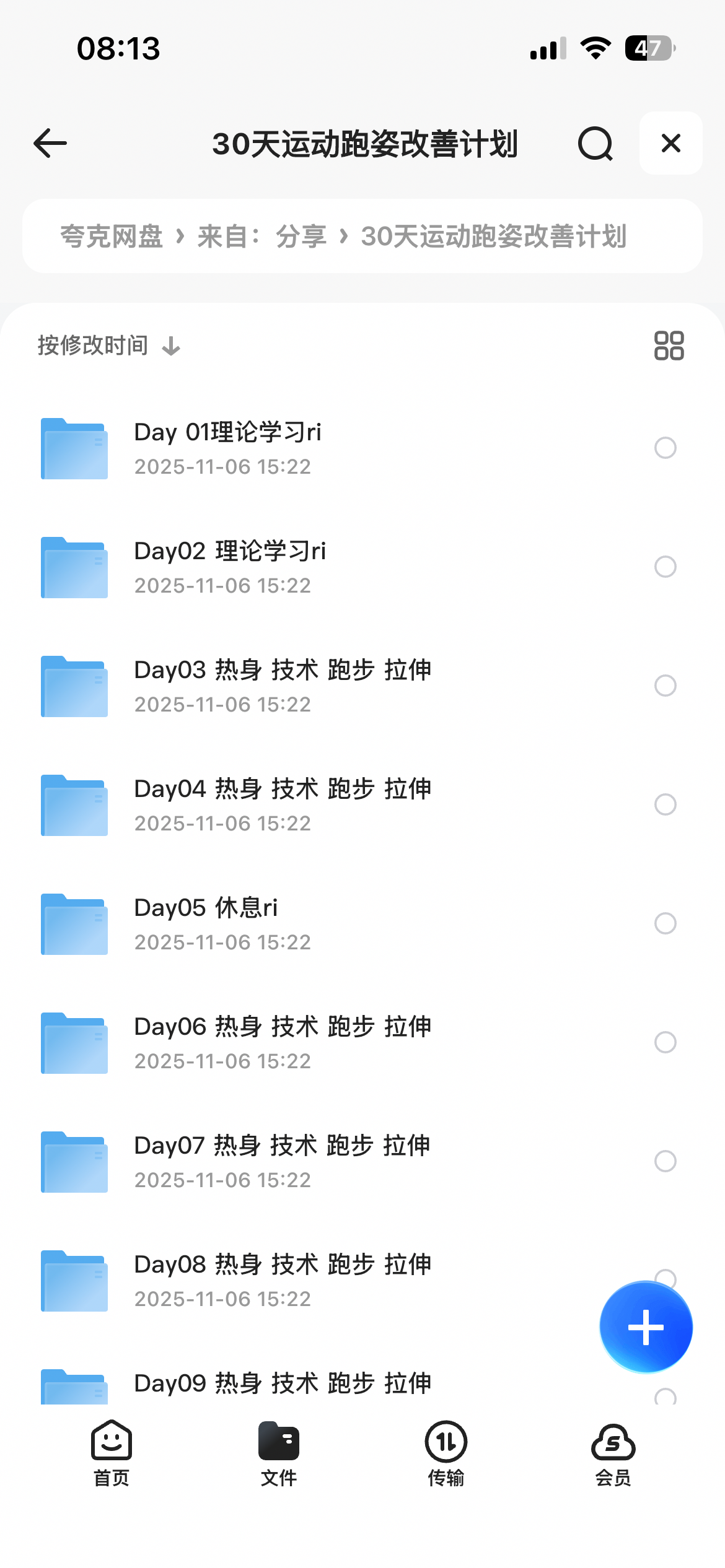Image resolution: width=725 pixels, height=1568 pixels.
Task: Open the 夸克网盘 breadcrumb link
Action: click(x=112, y=237)
